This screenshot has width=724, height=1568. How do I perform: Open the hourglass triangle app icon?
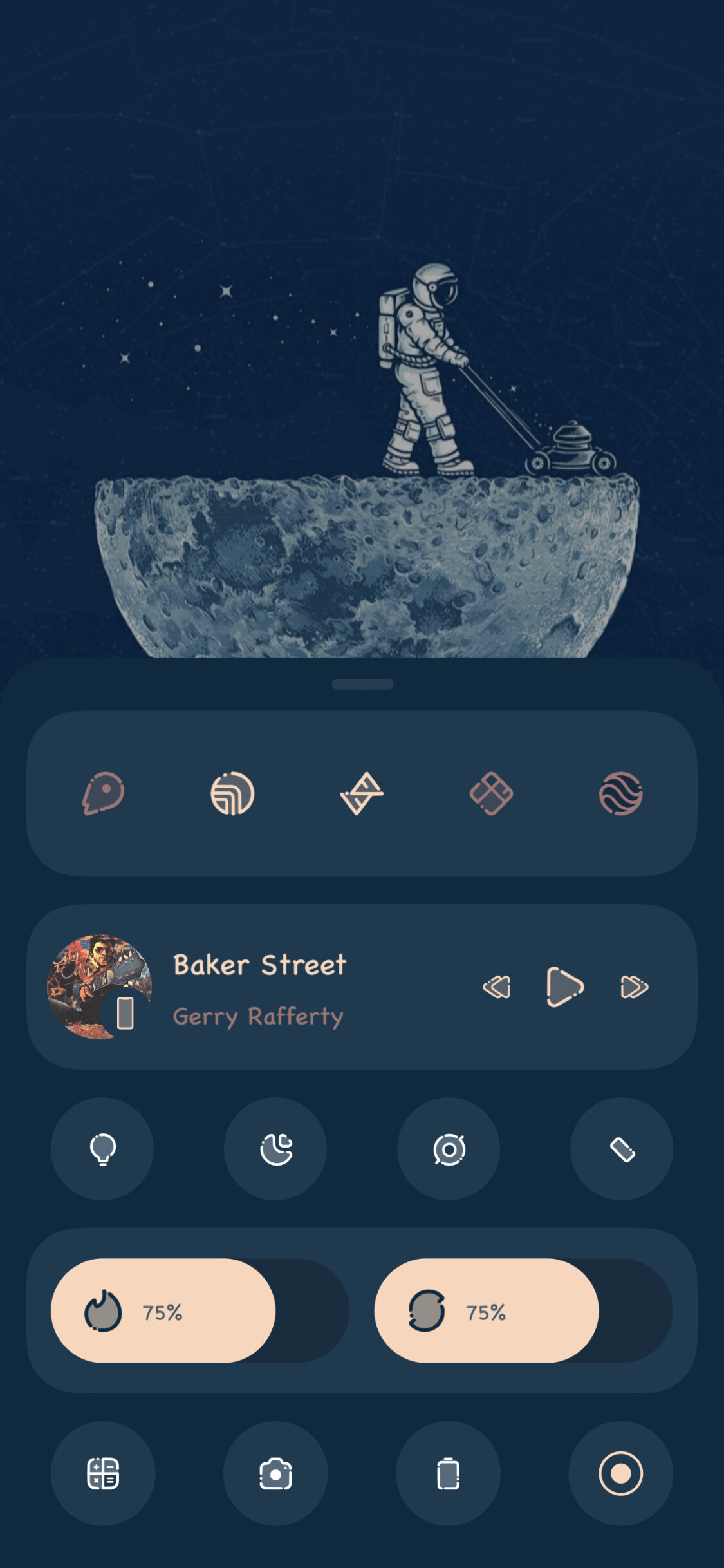(x=362, y=793)
